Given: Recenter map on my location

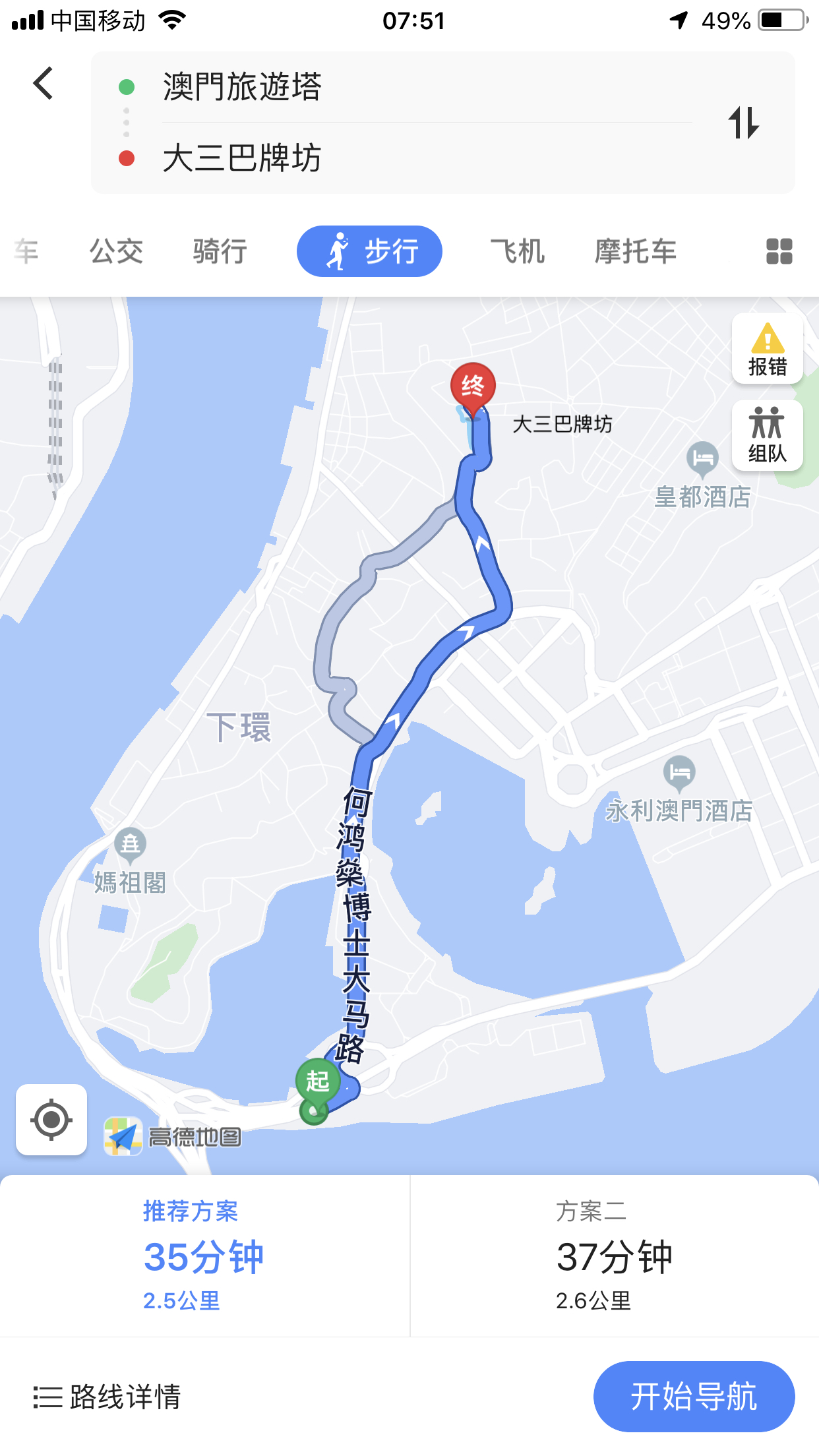Looking at the screenshot, I should (x=51, y=1120).
